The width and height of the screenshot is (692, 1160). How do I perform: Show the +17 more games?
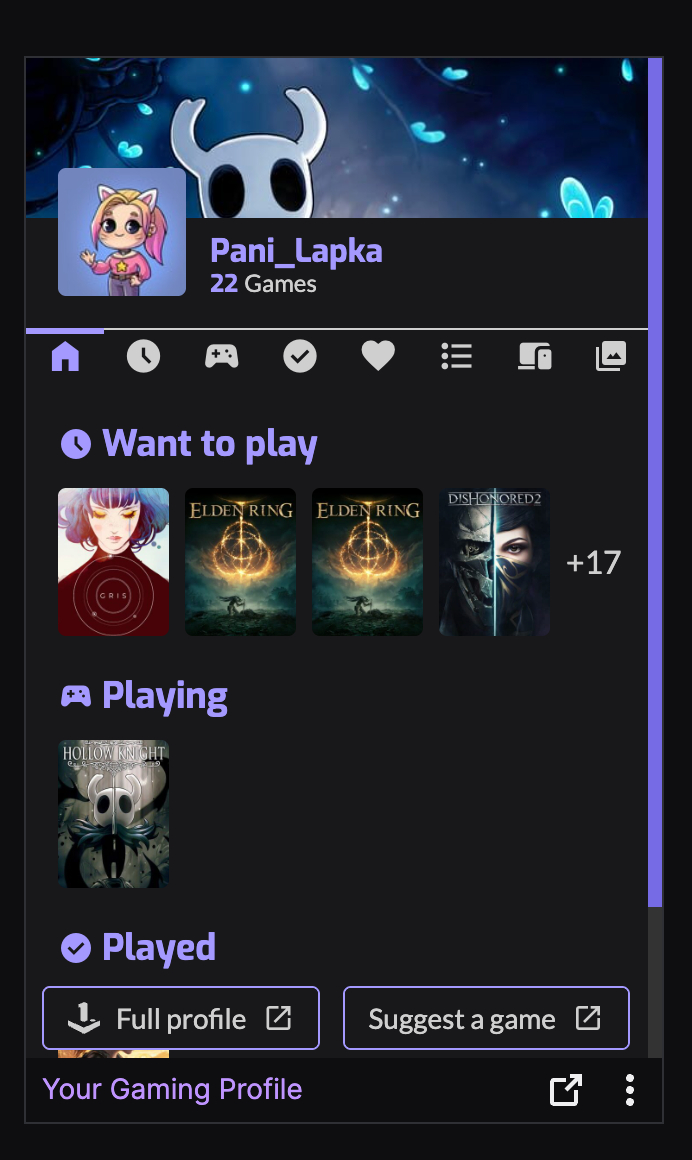pyautogui.click(x=593, y=563)
